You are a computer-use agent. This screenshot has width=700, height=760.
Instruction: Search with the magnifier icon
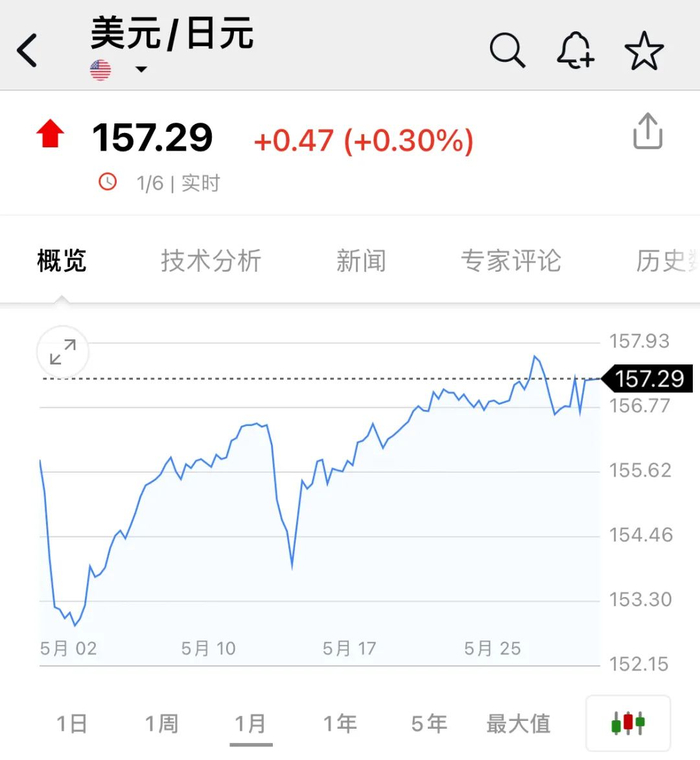coord(507,50)
